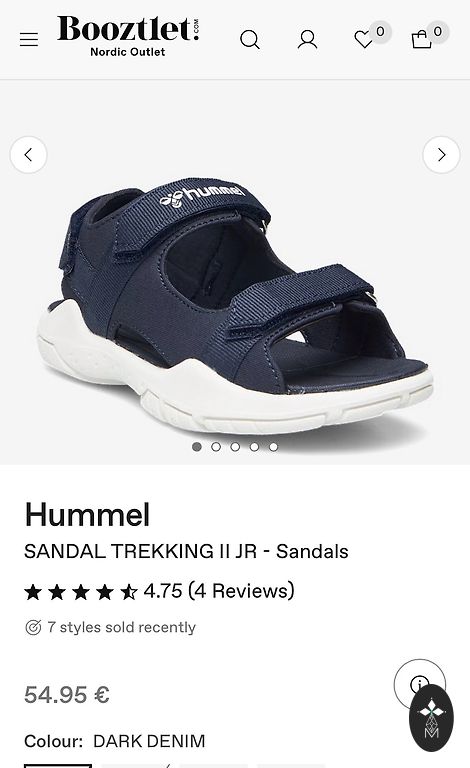Open the floating assistant button
Viewport: 470px width, 768px height.
[x=431, y=718]
